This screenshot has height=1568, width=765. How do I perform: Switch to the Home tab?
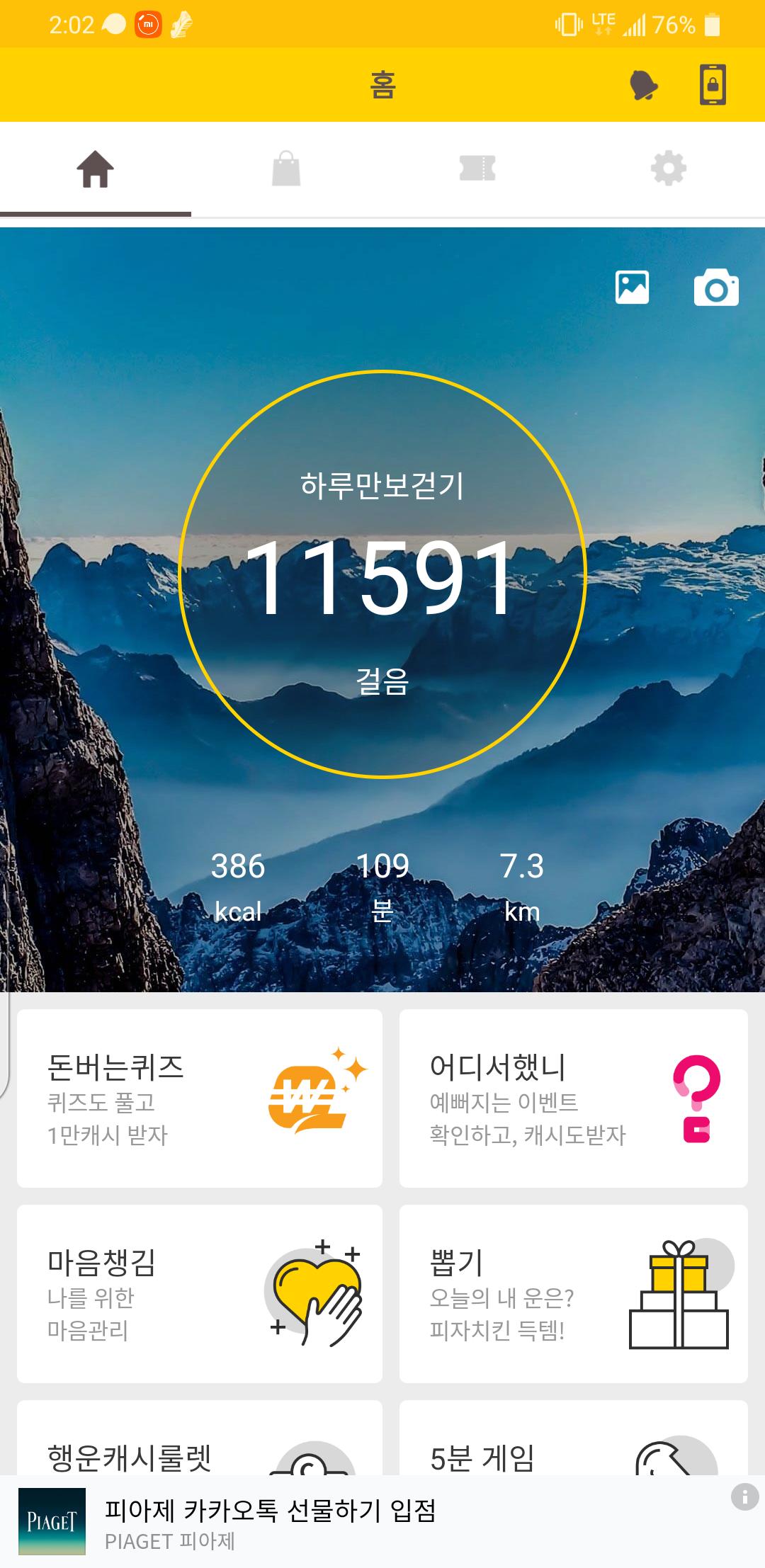click(96, 170)
